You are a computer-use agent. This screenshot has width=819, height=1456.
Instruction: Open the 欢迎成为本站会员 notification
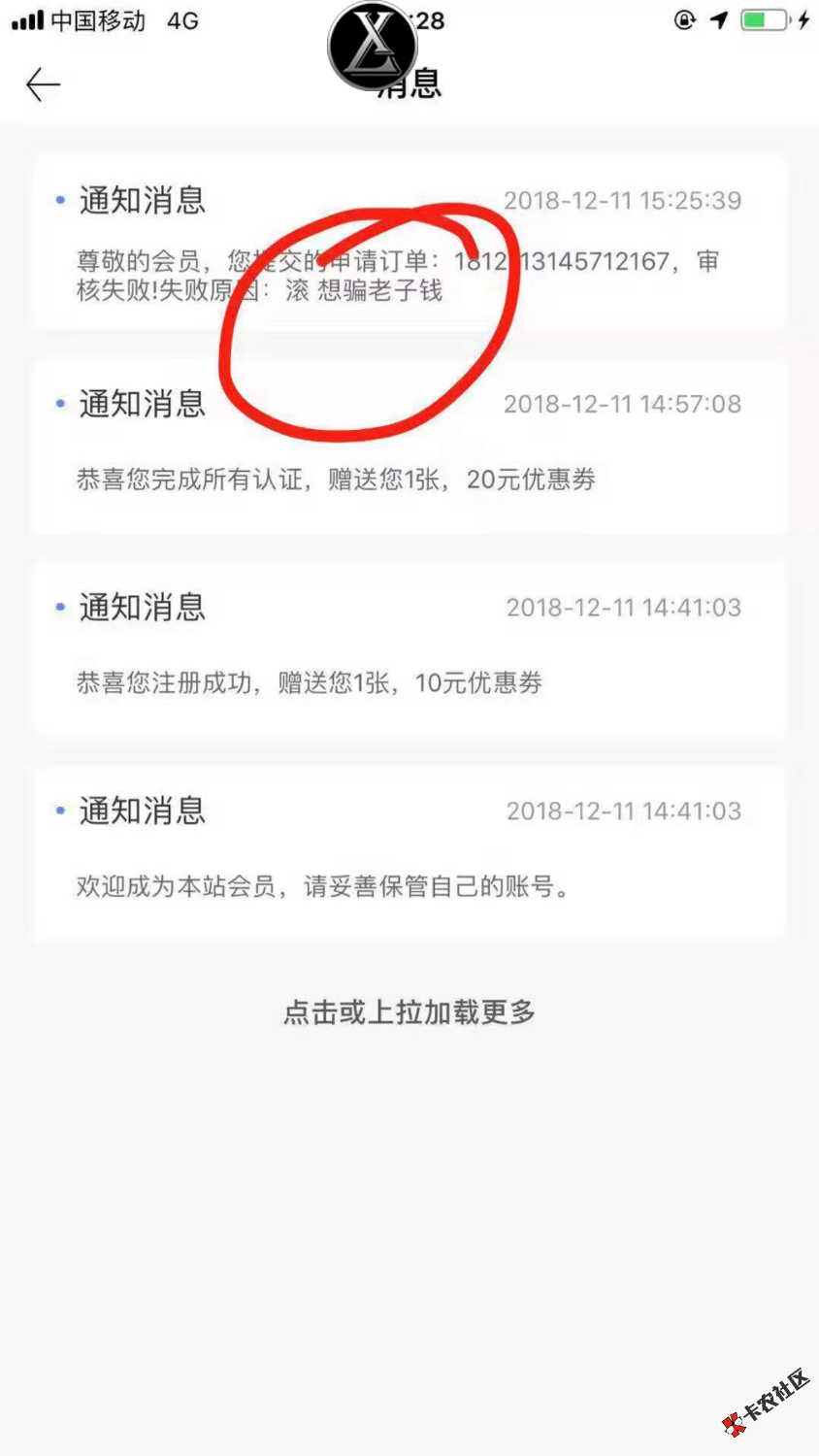click(409, 853)
